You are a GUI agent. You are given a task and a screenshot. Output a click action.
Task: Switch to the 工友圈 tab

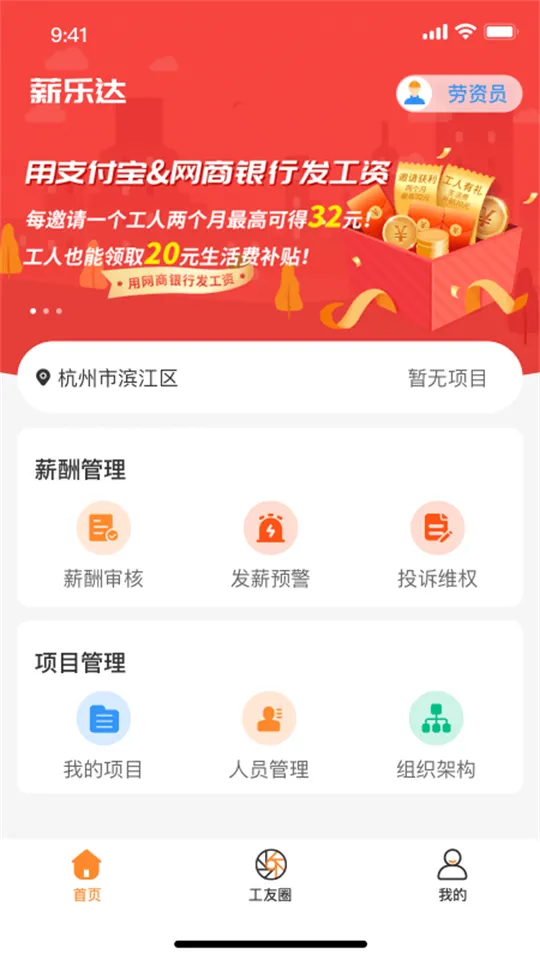270,876
